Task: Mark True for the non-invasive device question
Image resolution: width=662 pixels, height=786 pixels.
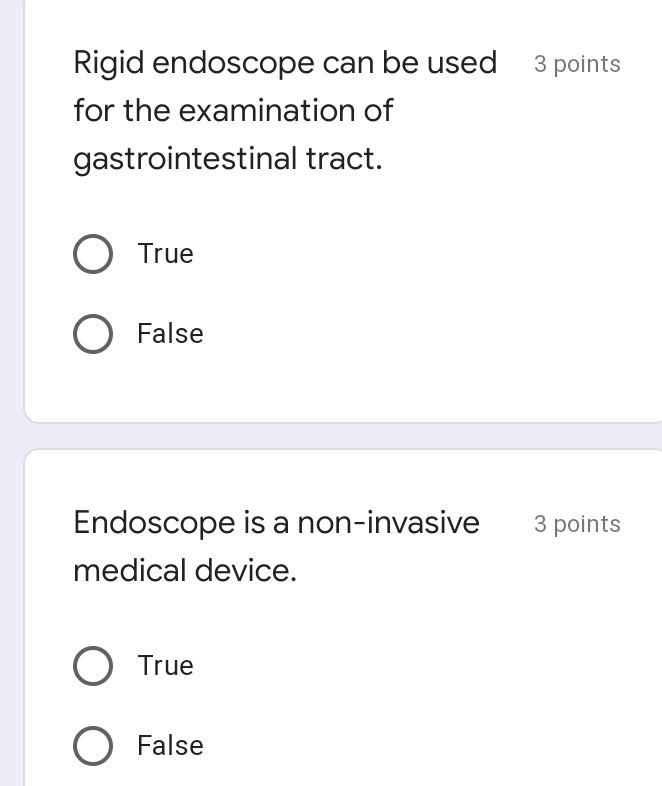Action: tap(93, 666)
